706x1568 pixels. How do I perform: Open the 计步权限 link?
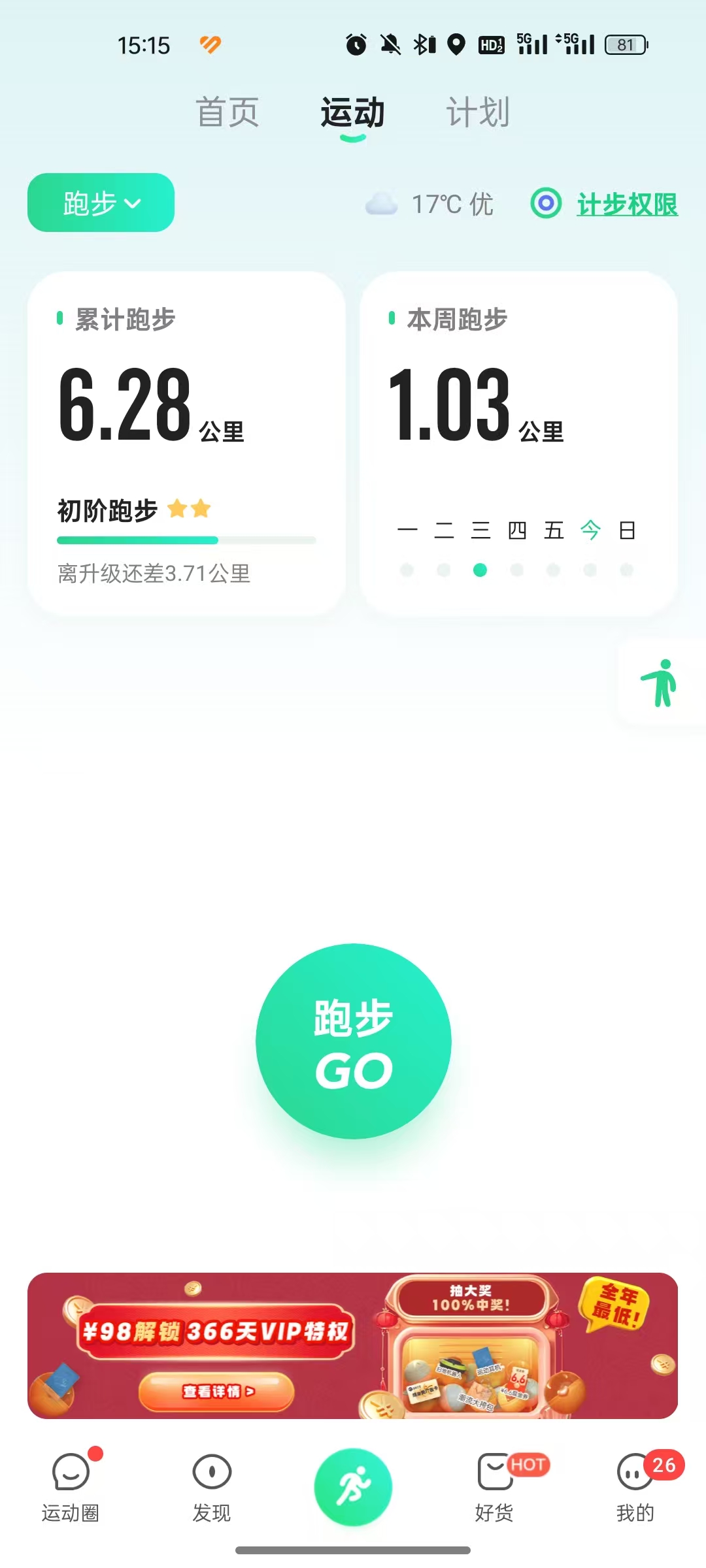click(x=626, y=204)
